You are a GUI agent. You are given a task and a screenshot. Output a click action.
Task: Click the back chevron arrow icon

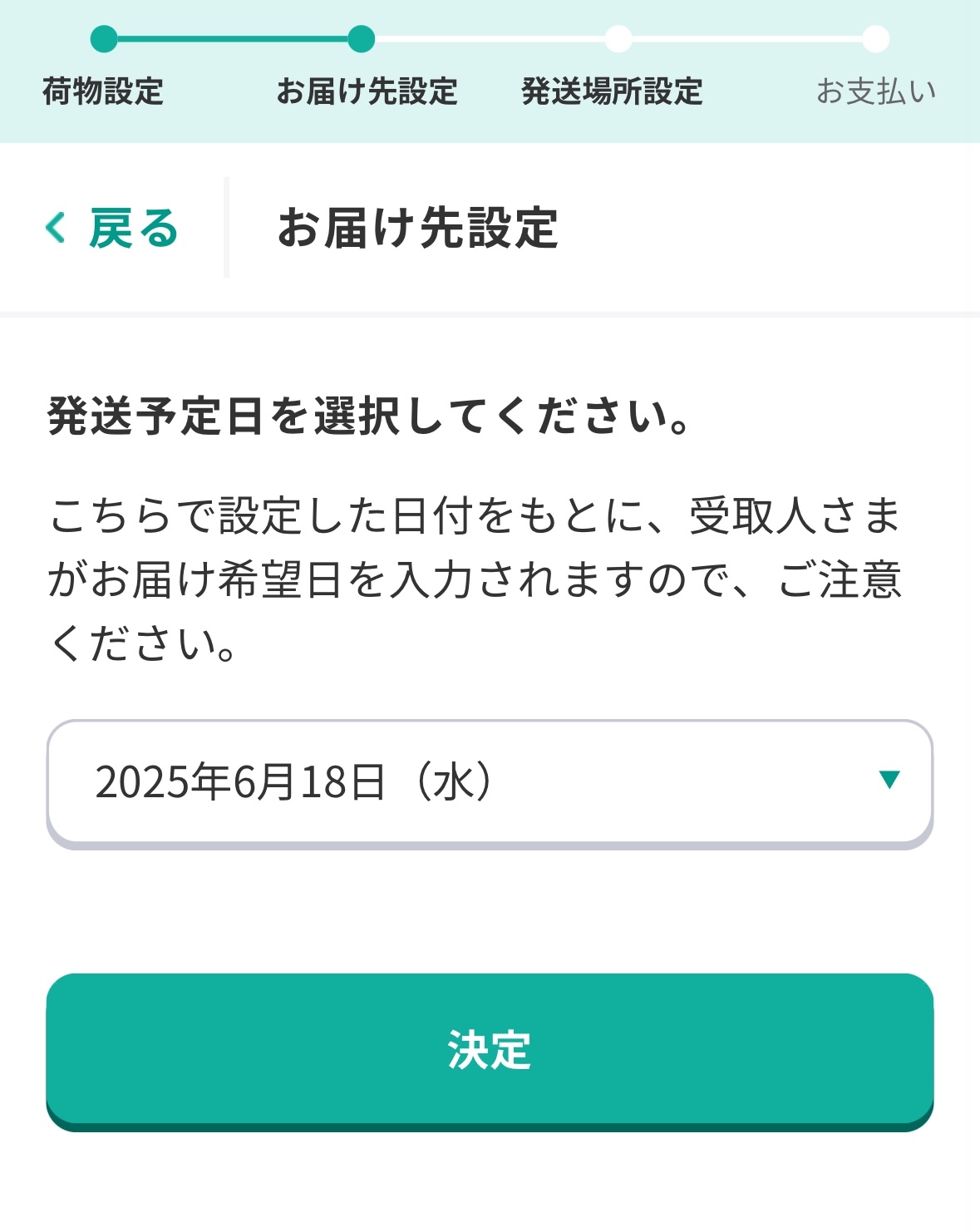coord(55,229)
